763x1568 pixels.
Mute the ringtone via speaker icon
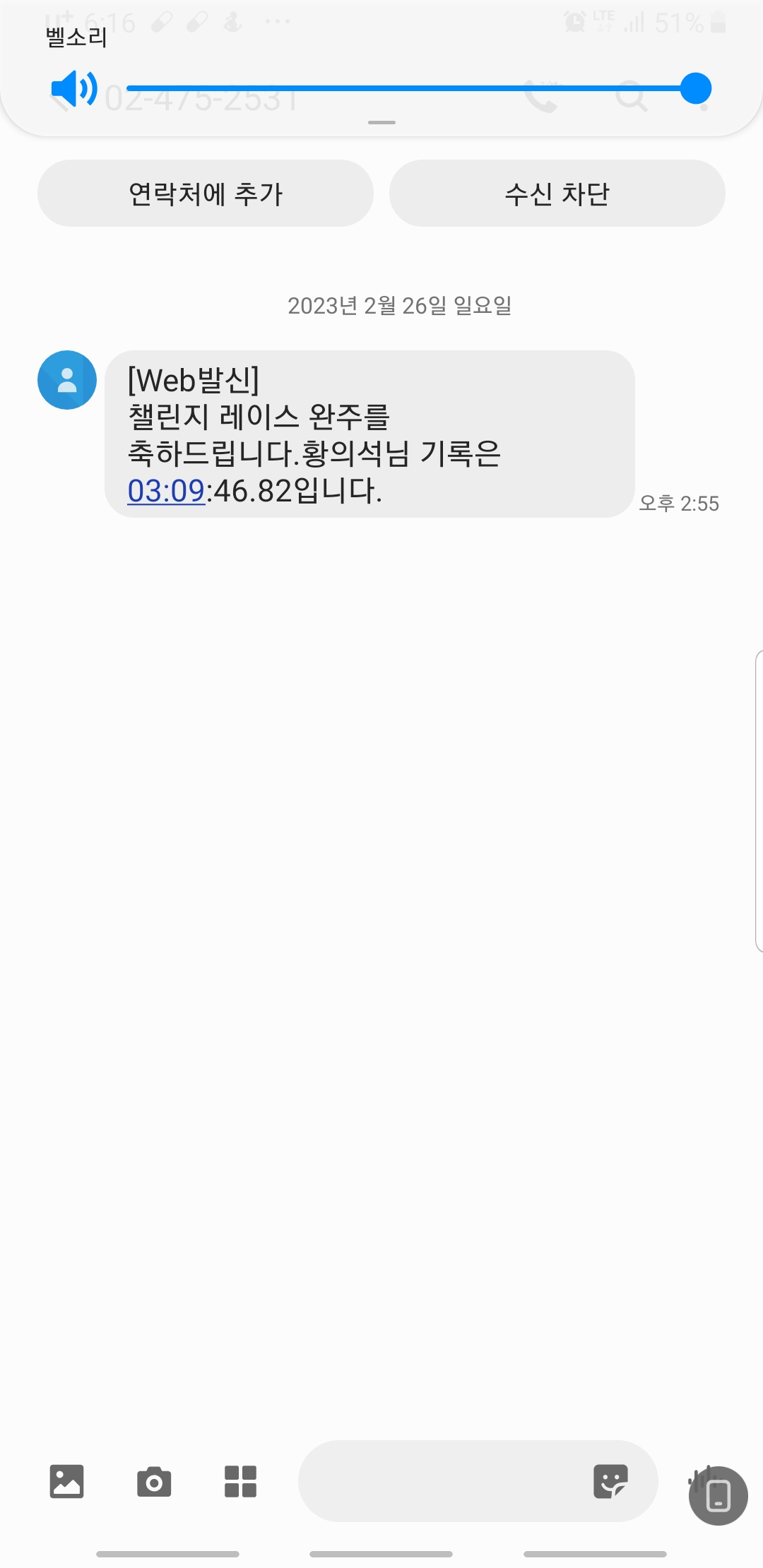click(74, 89)
